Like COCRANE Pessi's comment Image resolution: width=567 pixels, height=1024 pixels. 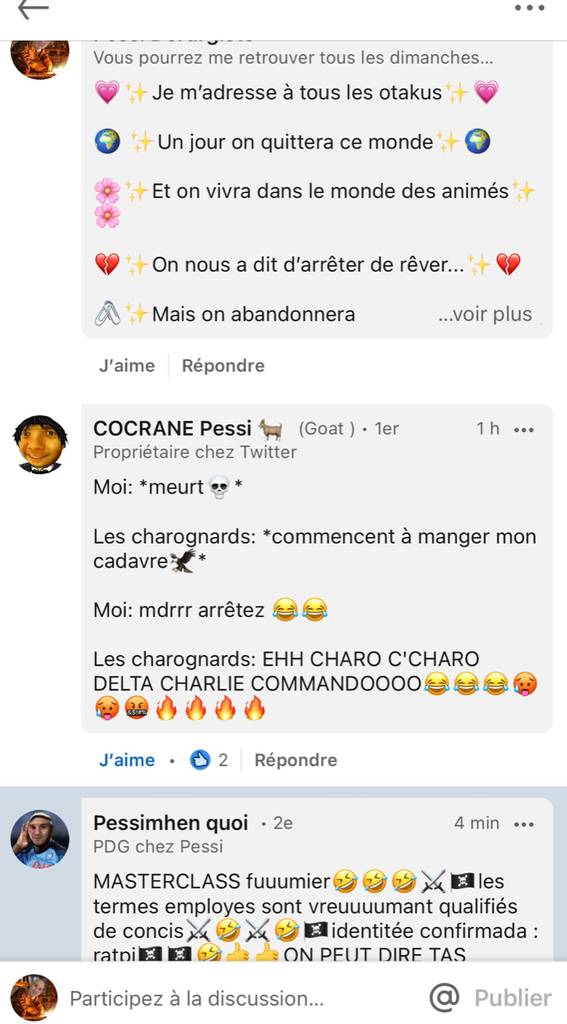coord(127,760)
